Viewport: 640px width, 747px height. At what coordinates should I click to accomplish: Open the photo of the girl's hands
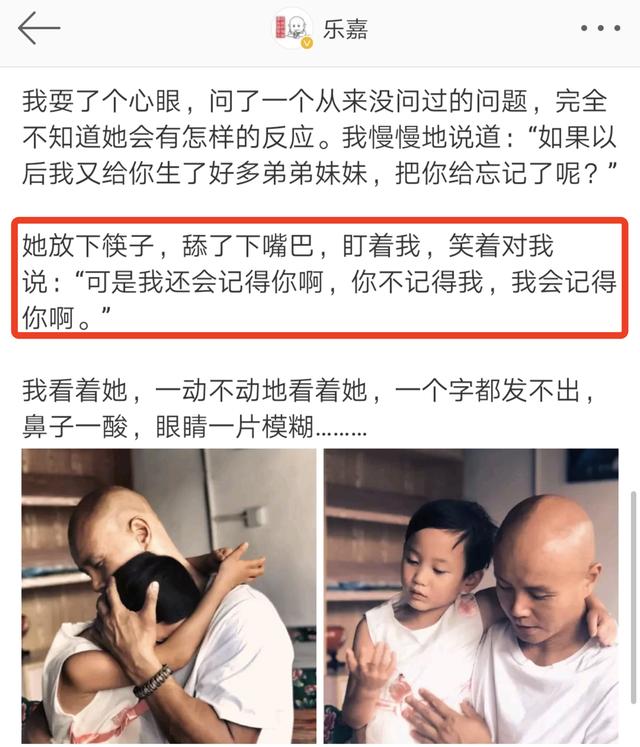(x=471, y=596)
